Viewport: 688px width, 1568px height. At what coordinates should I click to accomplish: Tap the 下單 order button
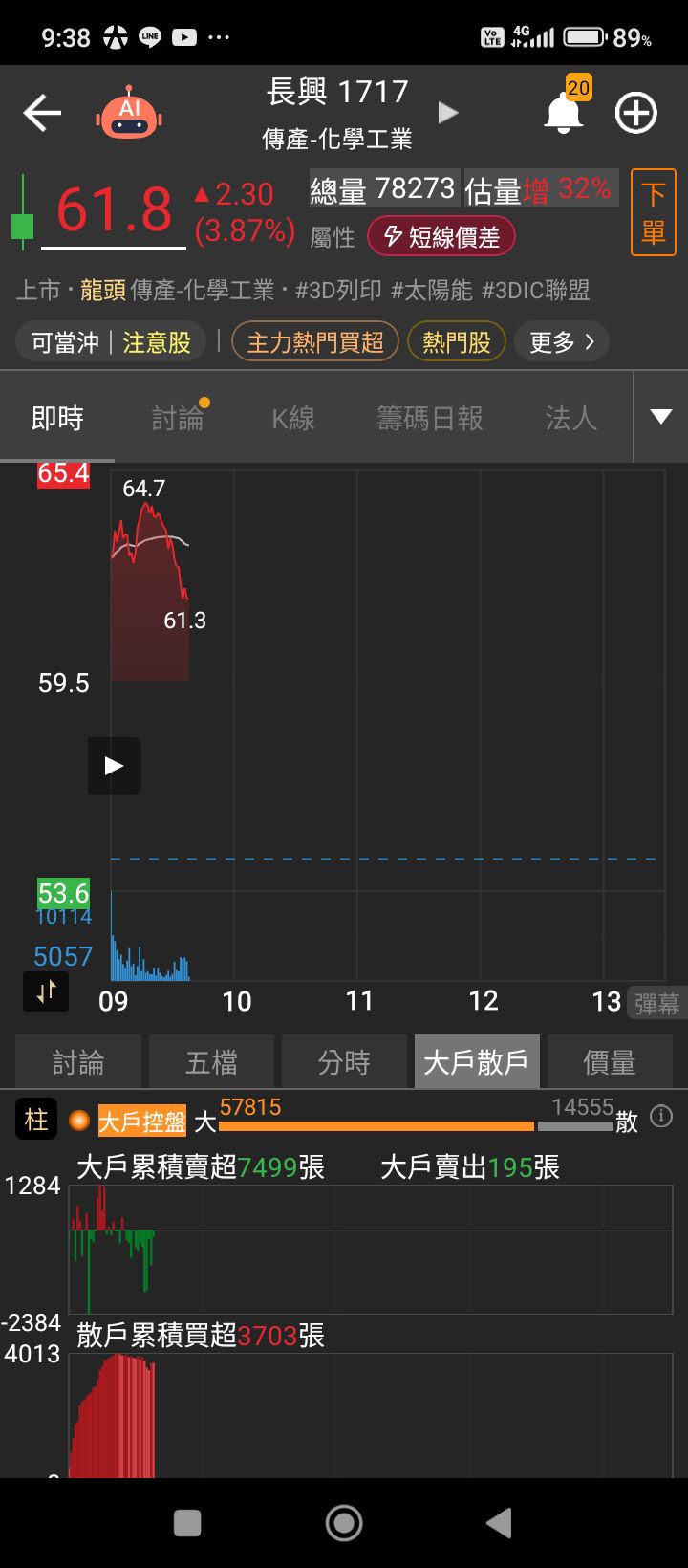654,212
